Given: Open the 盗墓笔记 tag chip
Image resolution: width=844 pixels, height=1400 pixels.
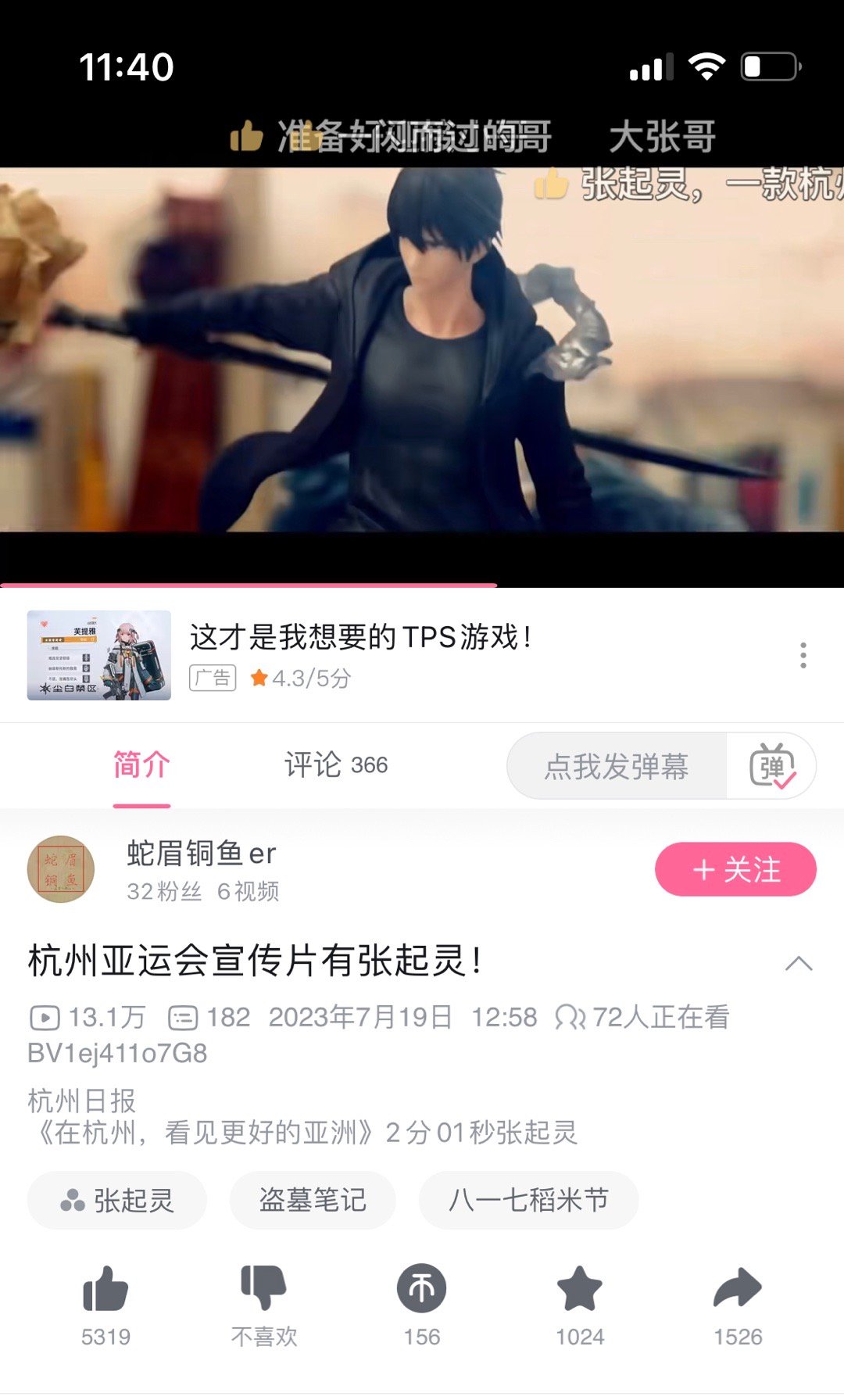Looking at the screenshot, I should pos(313,1200).
